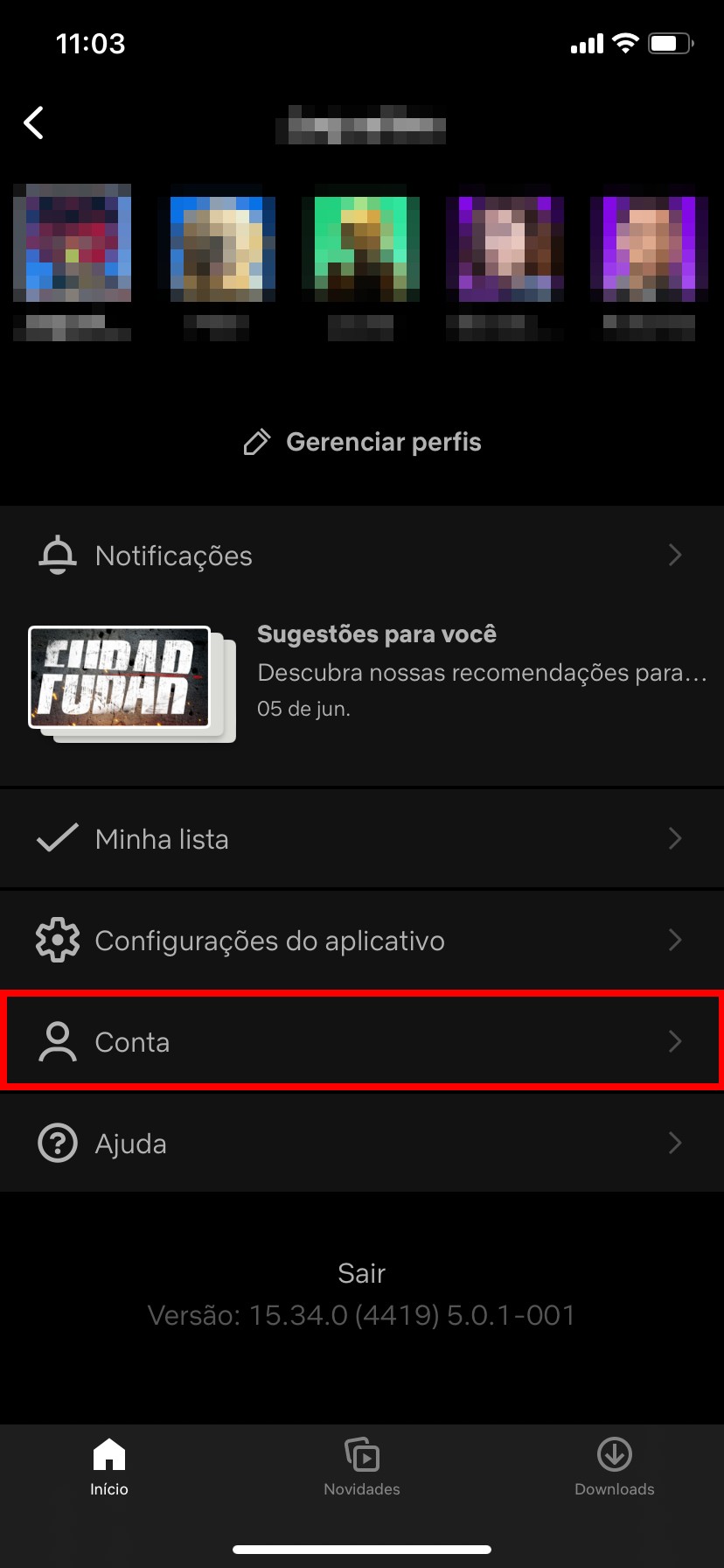The image size is (724, 1568).
Task: Switch to the Downloads tab
Action: 614,1467
